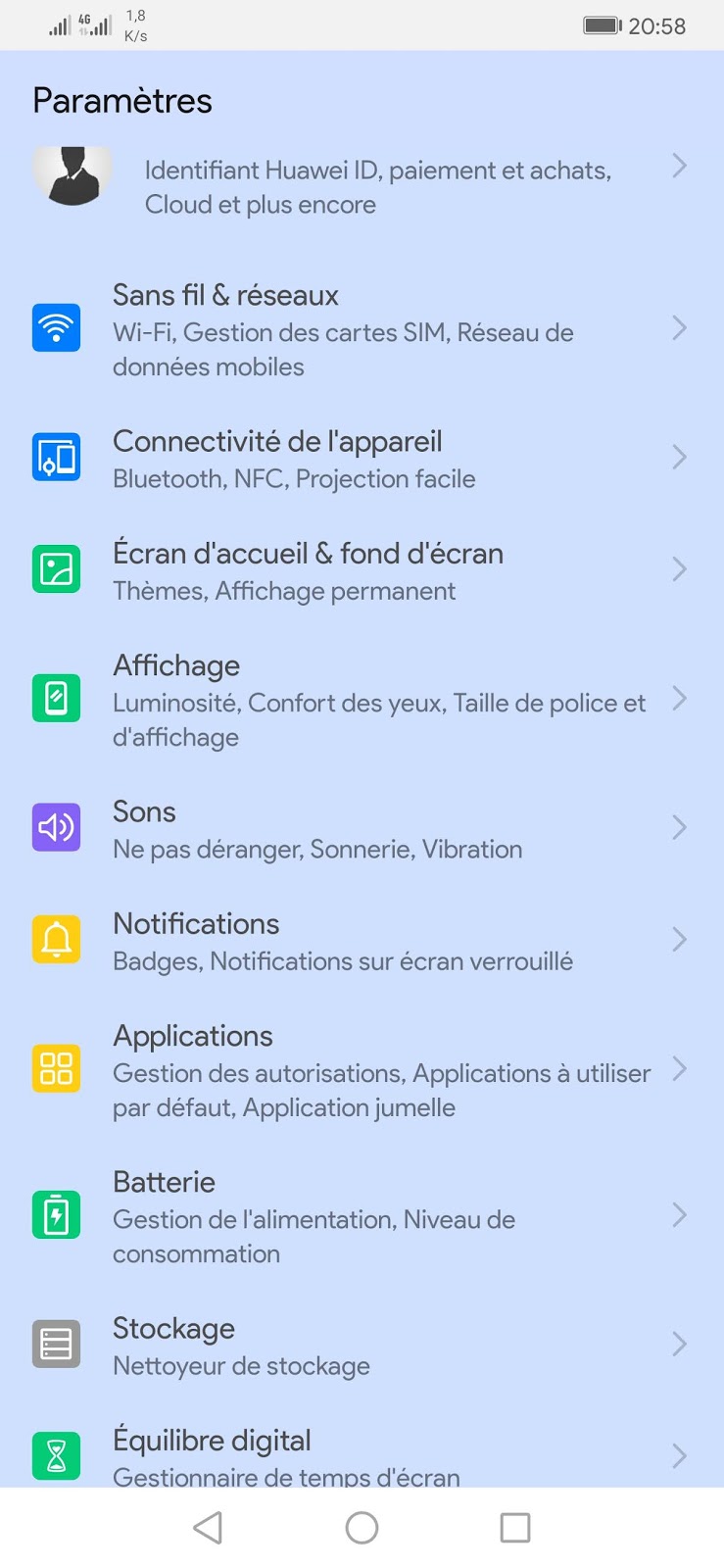
Task: Expand the Sans fil & réseaux chevron
Action: pos(680,327)
